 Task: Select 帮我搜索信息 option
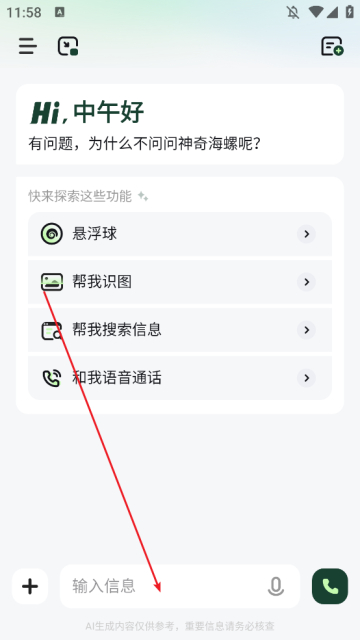click(x=180, y=330)
